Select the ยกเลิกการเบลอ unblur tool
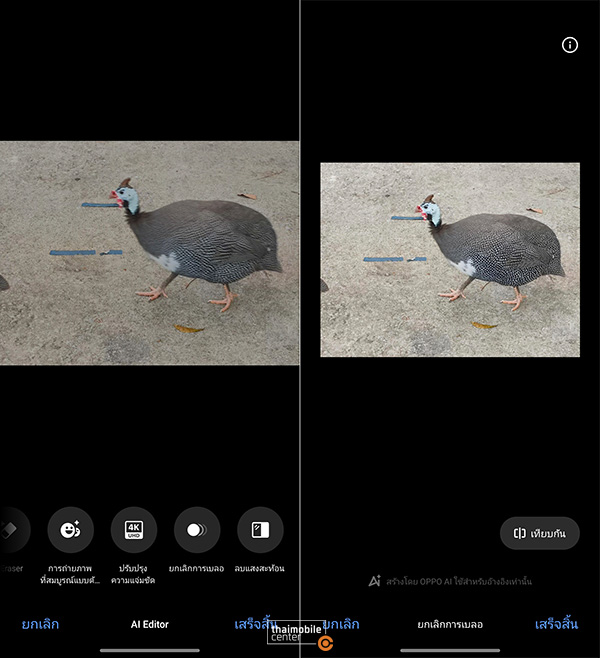This screenshot has height=658, width=600. pyautogui.click(x=197, y=530)
